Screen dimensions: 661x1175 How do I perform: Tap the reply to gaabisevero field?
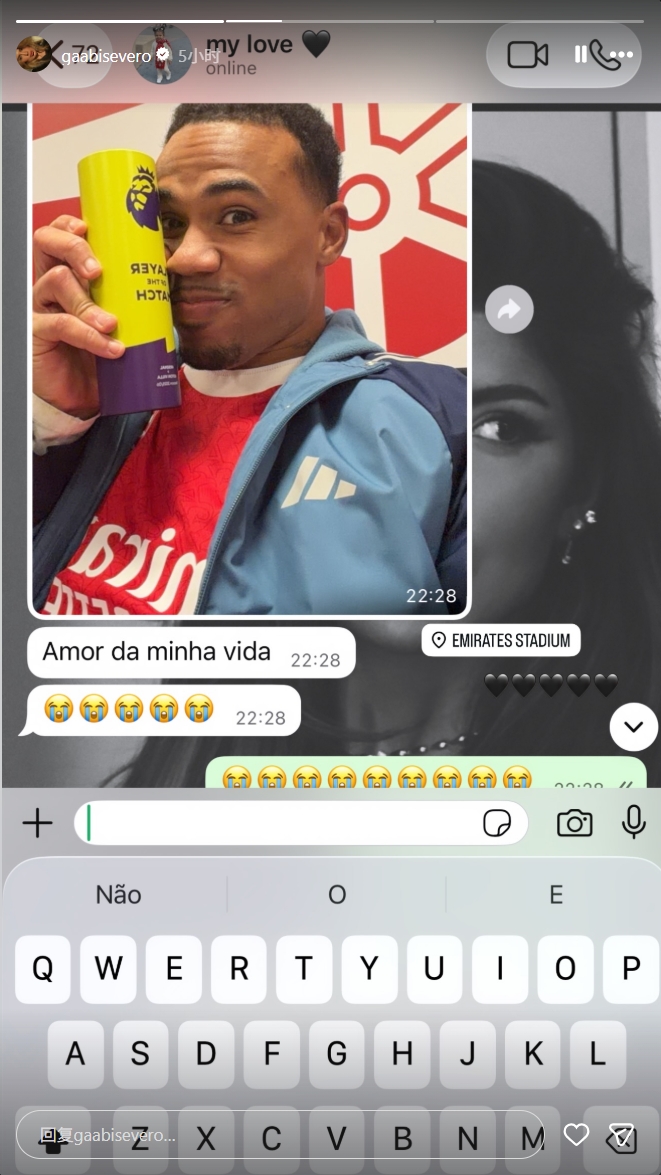(x=280, y=1135)
